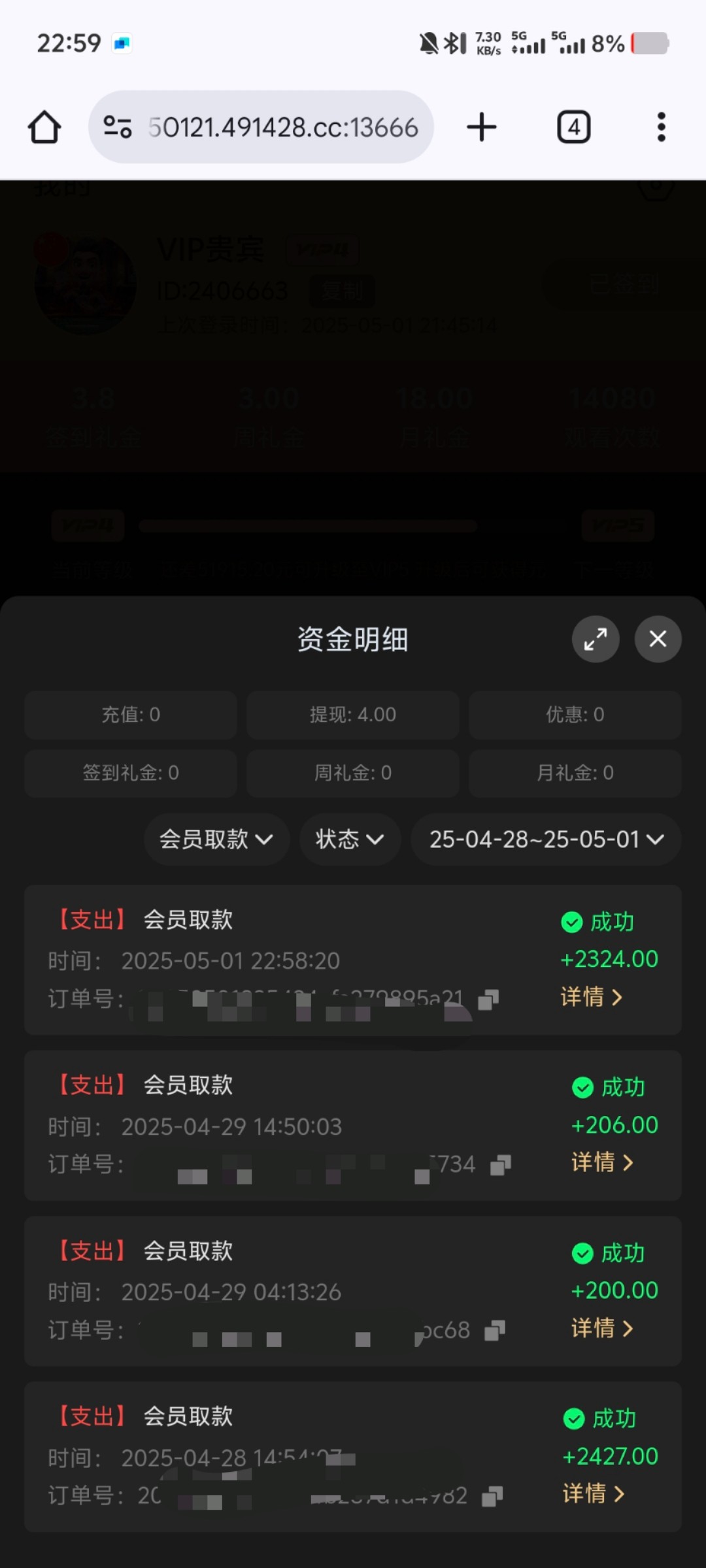This screenshot has height=1568, width=706.
Task: Close the 资金明细 panel
Action: click(658, 639)
